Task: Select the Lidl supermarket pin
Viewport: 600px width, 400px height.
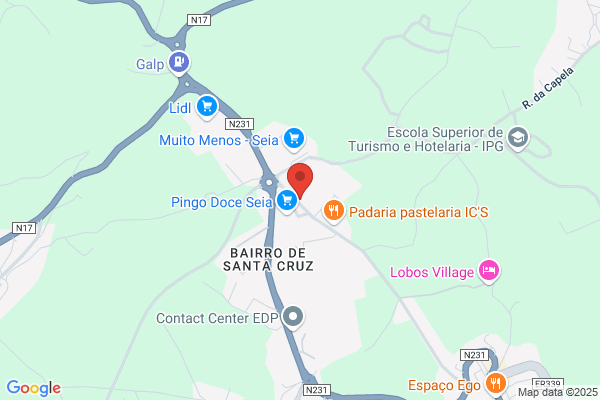Action: click(207, 107)
